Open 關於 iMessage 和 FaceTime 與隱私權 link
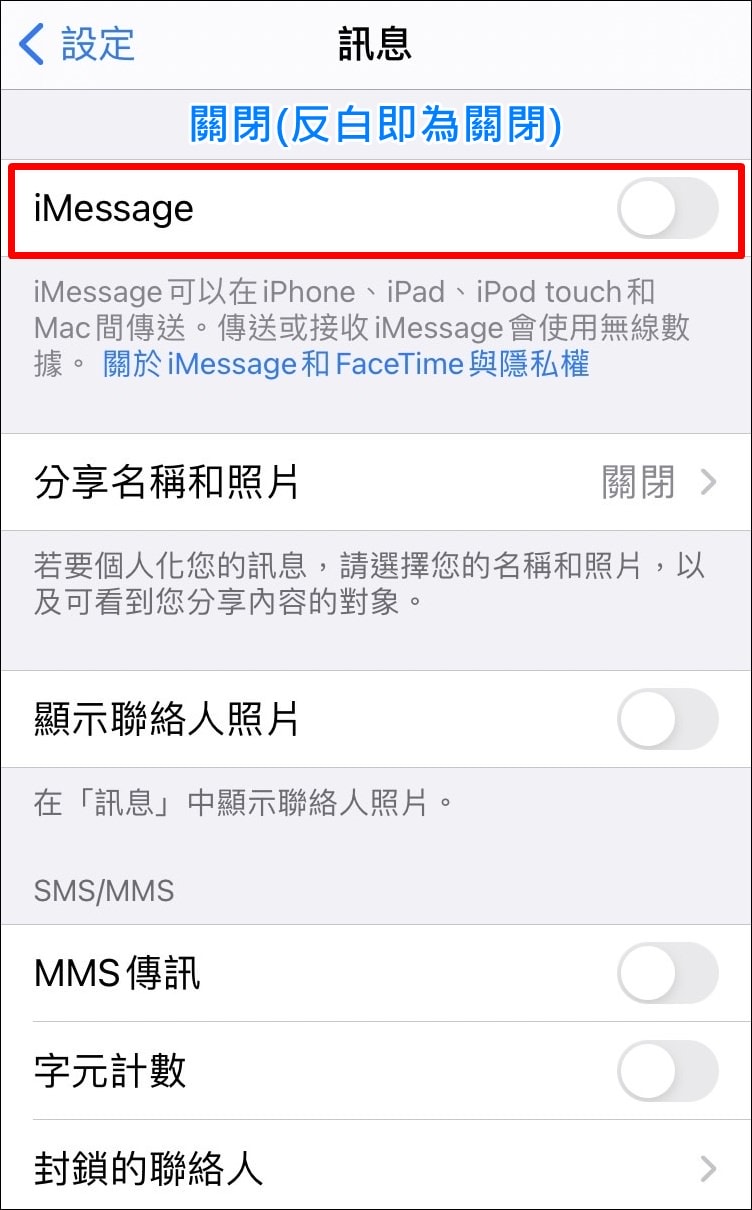This screenshot has width=752, height=1210. tap(346, 364)
